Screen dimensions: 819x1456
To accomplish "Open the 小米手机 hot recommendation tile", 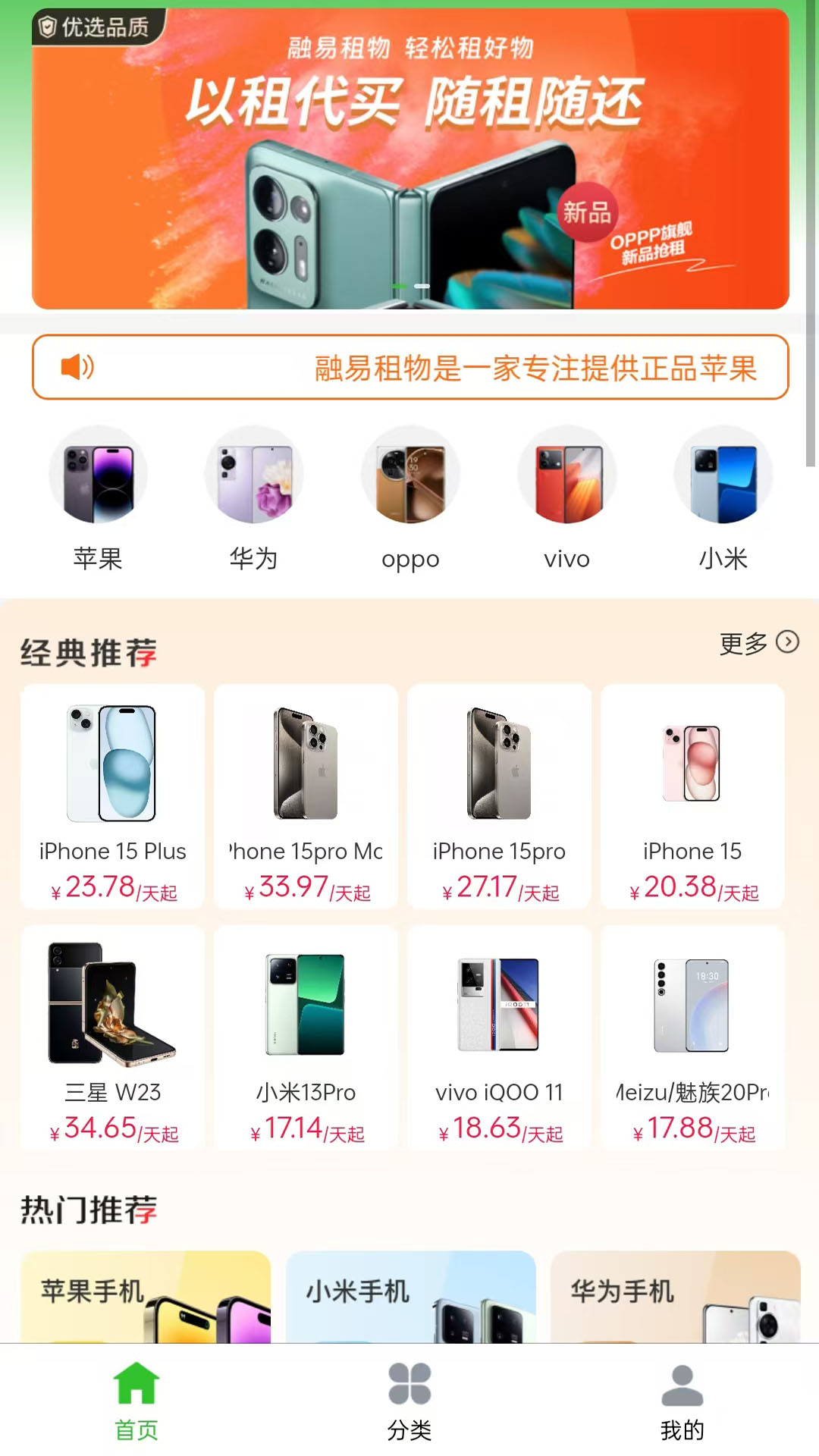I will tap(410, 1297).
